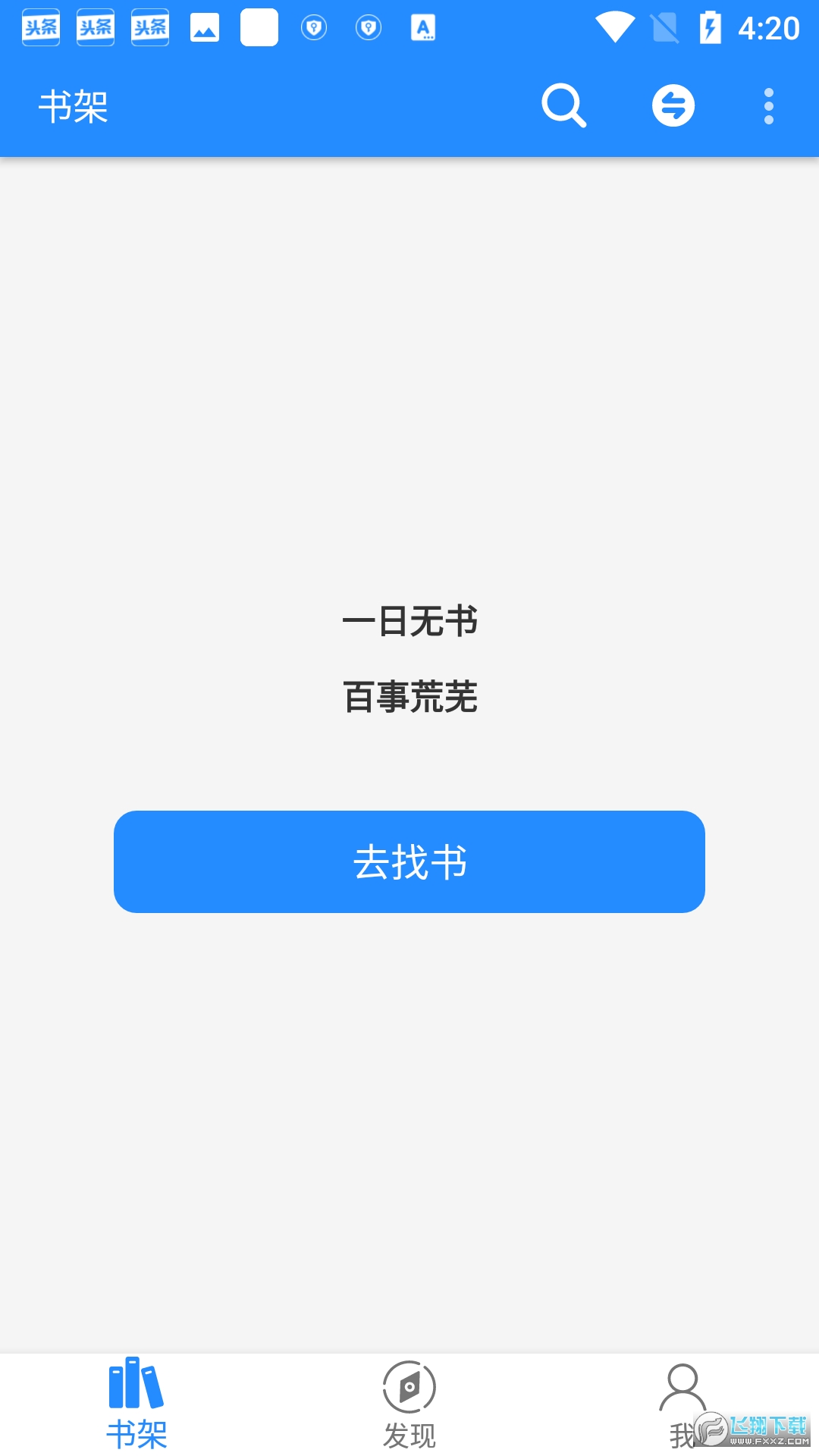Viewport: 819px width, 1456px height.
Task: Open the three-dot overflow menu
Action: click(x=768, y=105)
